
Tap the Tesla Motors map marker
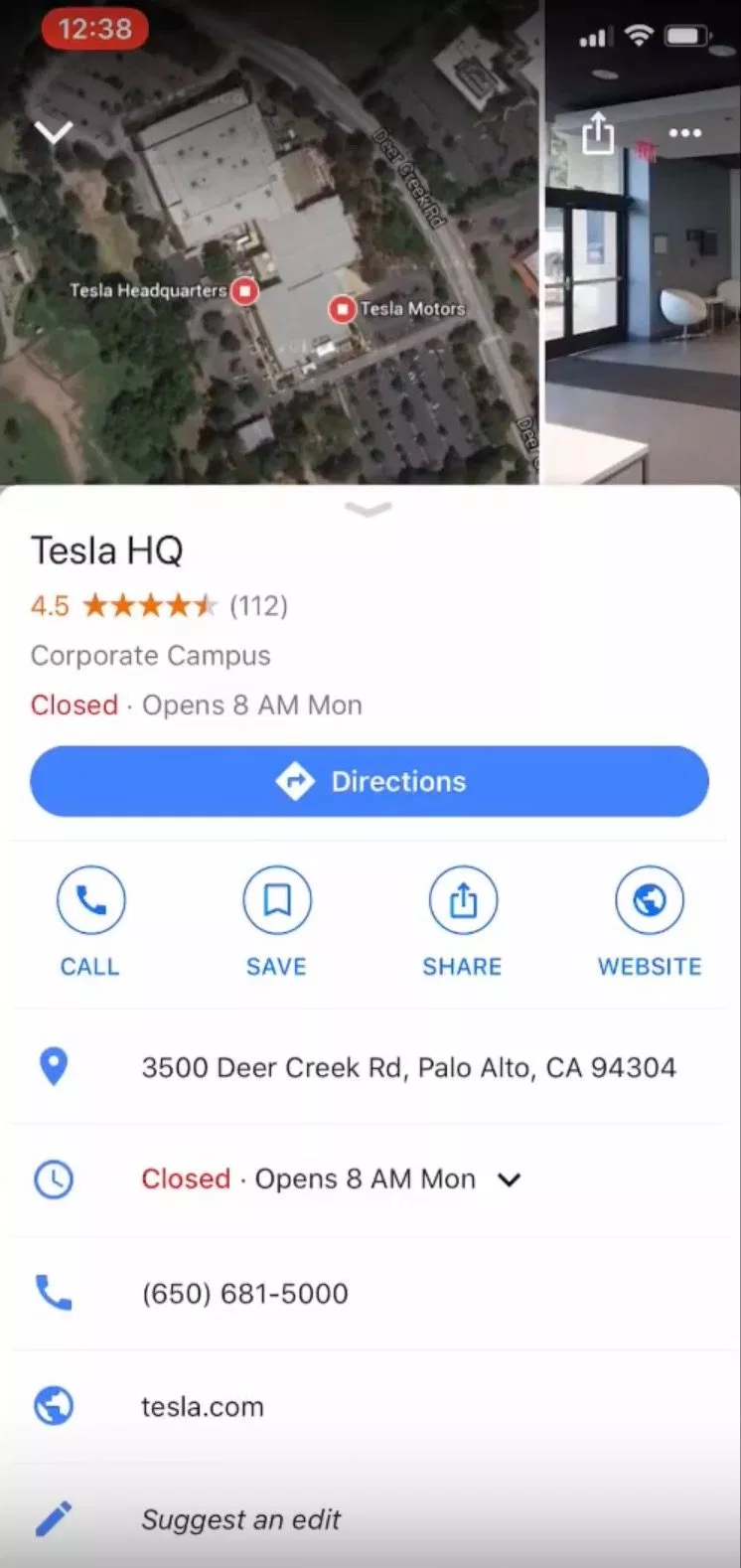(x=343, y=309)
